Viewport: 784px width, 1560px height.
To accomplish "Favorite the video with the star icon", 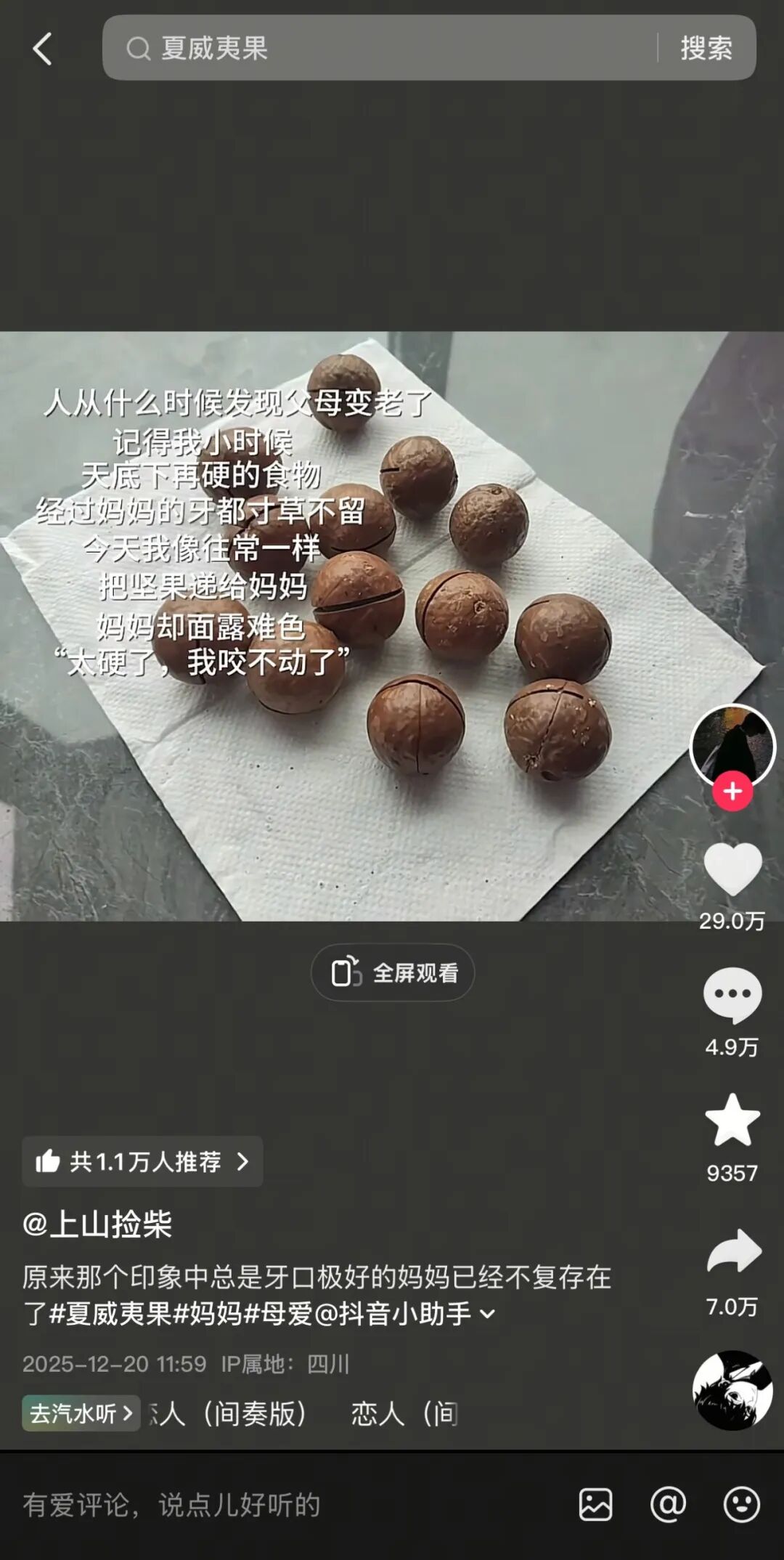I will (732, 1121).
